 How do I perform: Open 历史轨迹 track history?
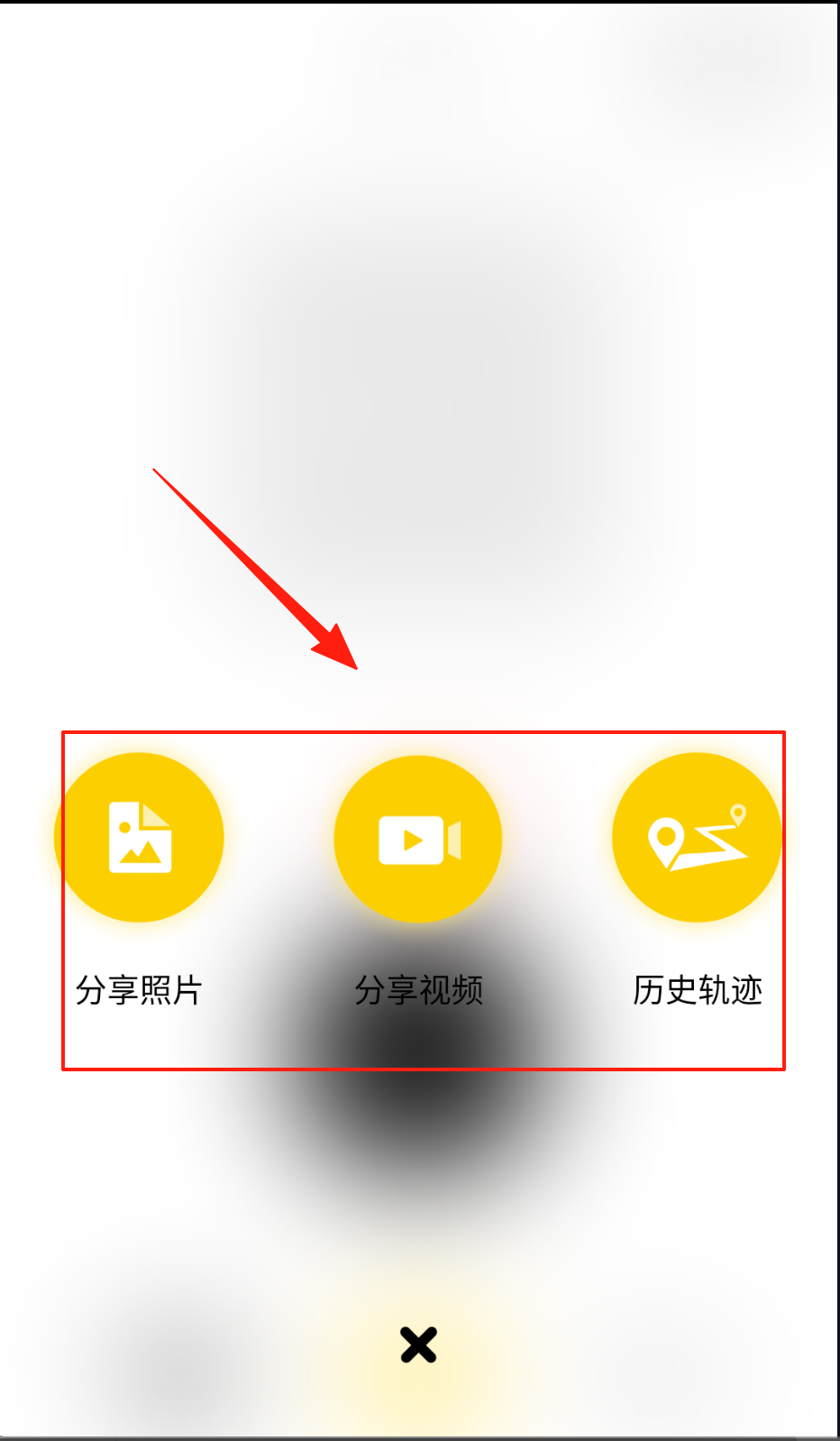(x=697, y=838)
